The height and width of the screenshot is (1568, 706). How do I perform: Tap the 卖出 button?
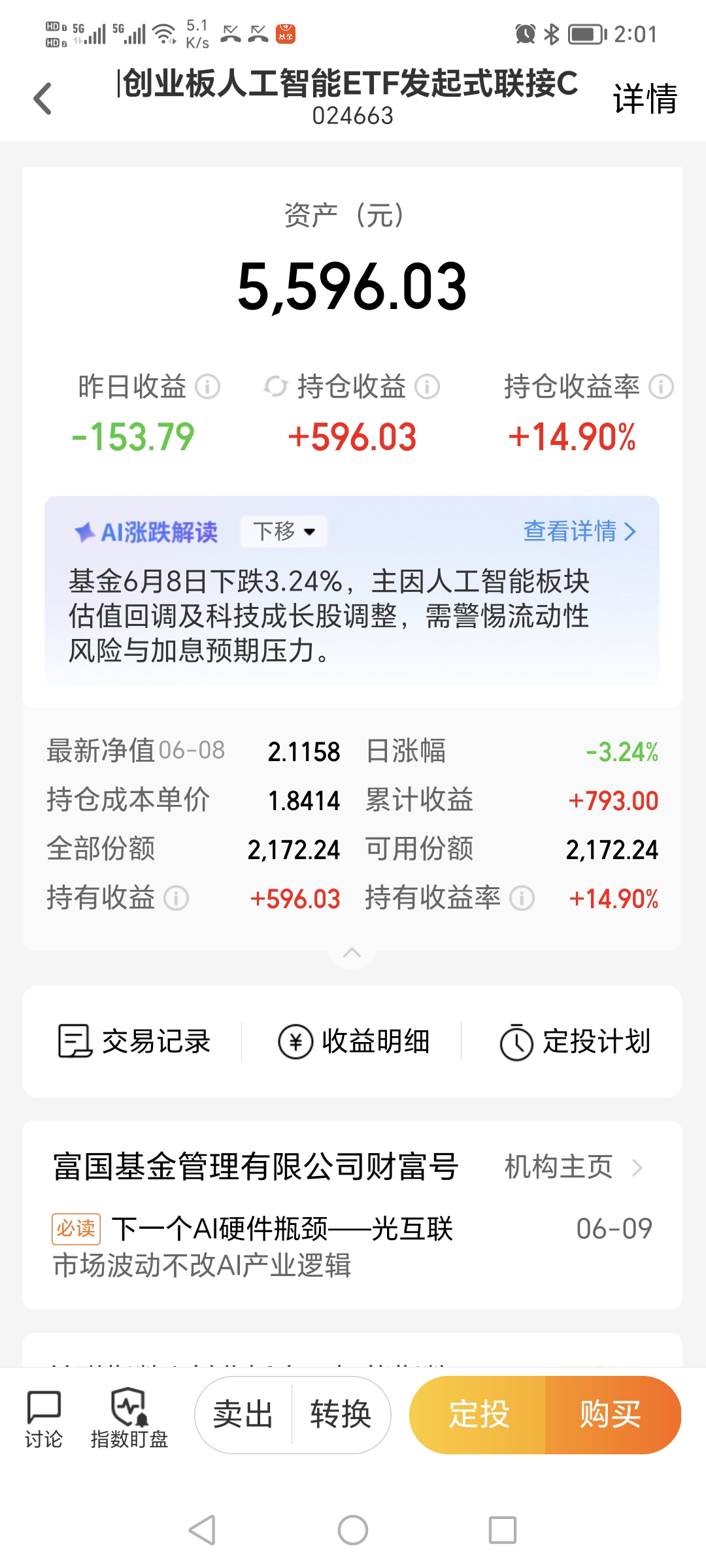point(243,1415)
